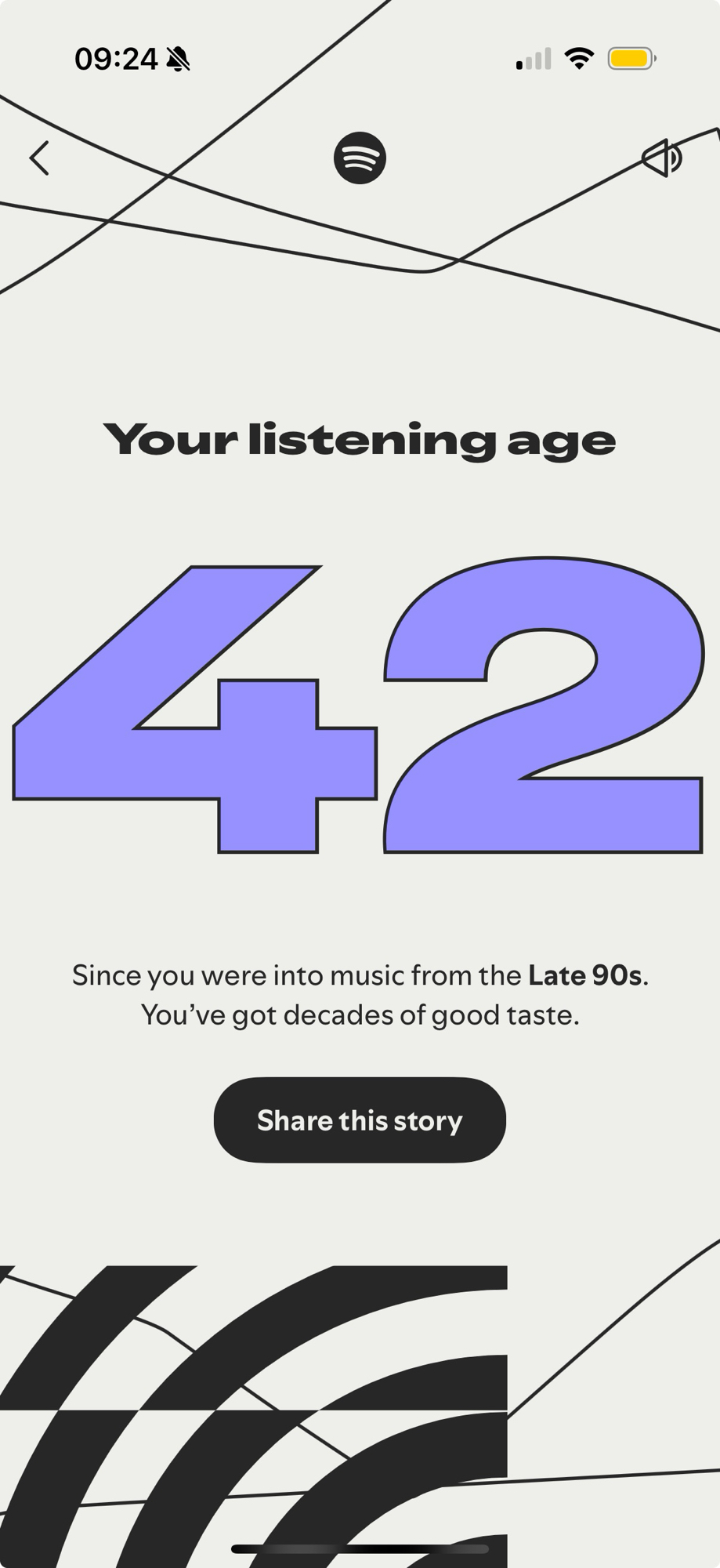This screenshot has width=720, height=1568.
Task: Toggle the sound speaker icon
Action: tap(662, 158)
